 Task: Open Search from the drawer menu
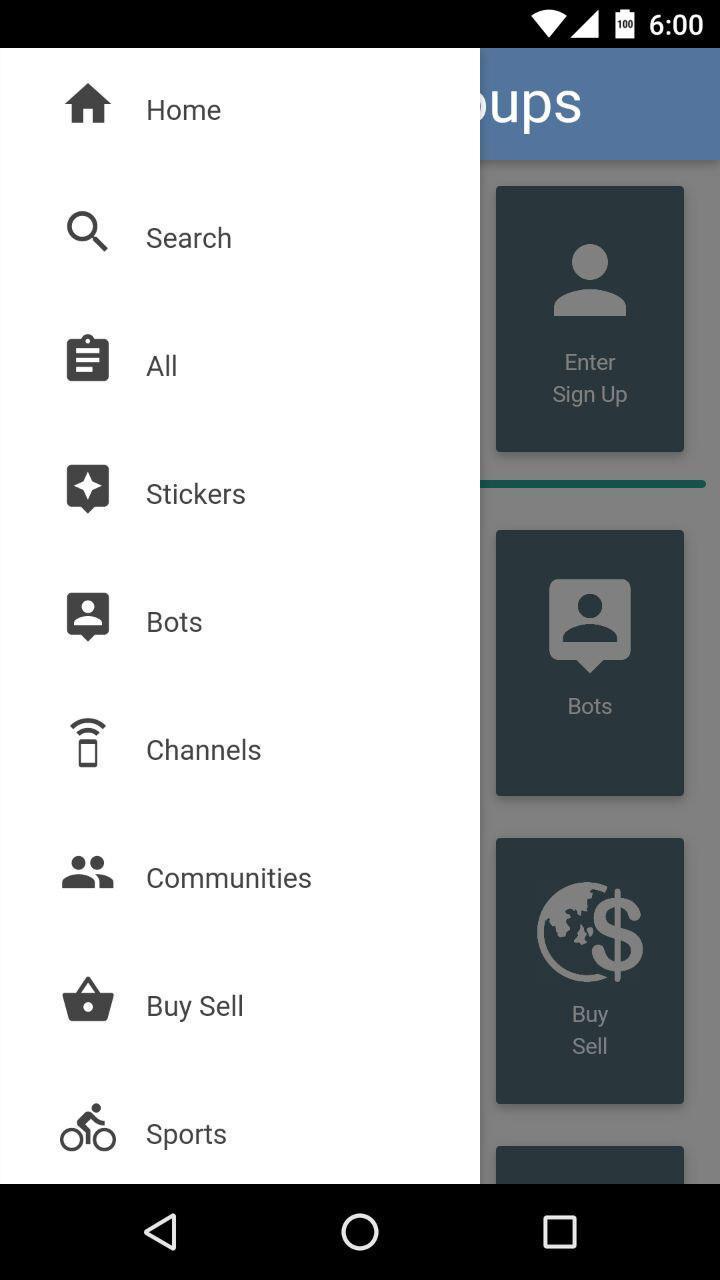click(x=188, y=238)
